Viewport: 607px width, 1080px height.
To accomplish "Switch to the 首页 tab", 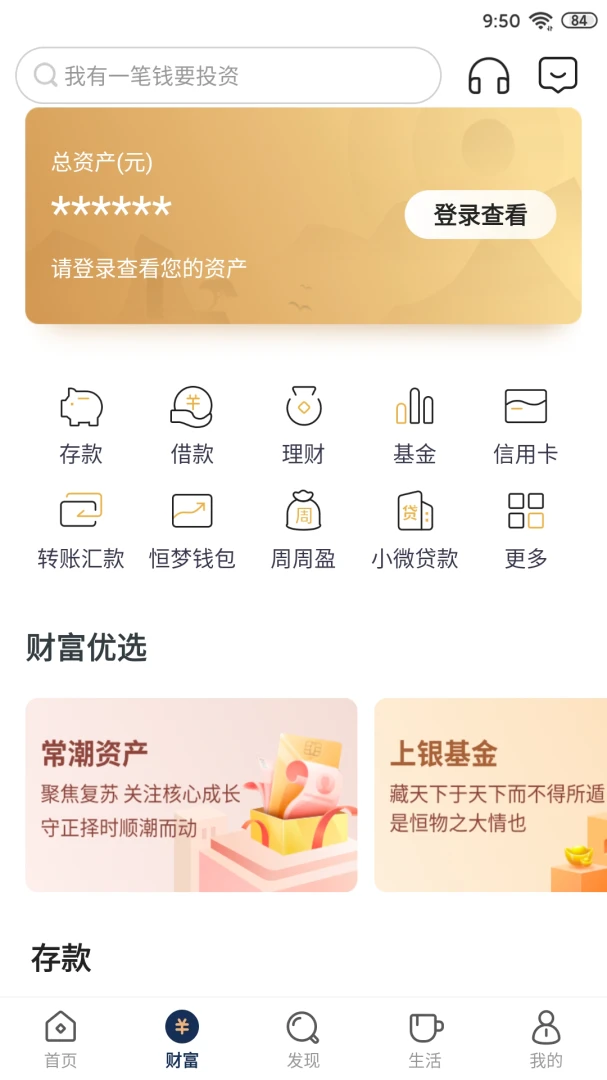I will coord(60,1040).
